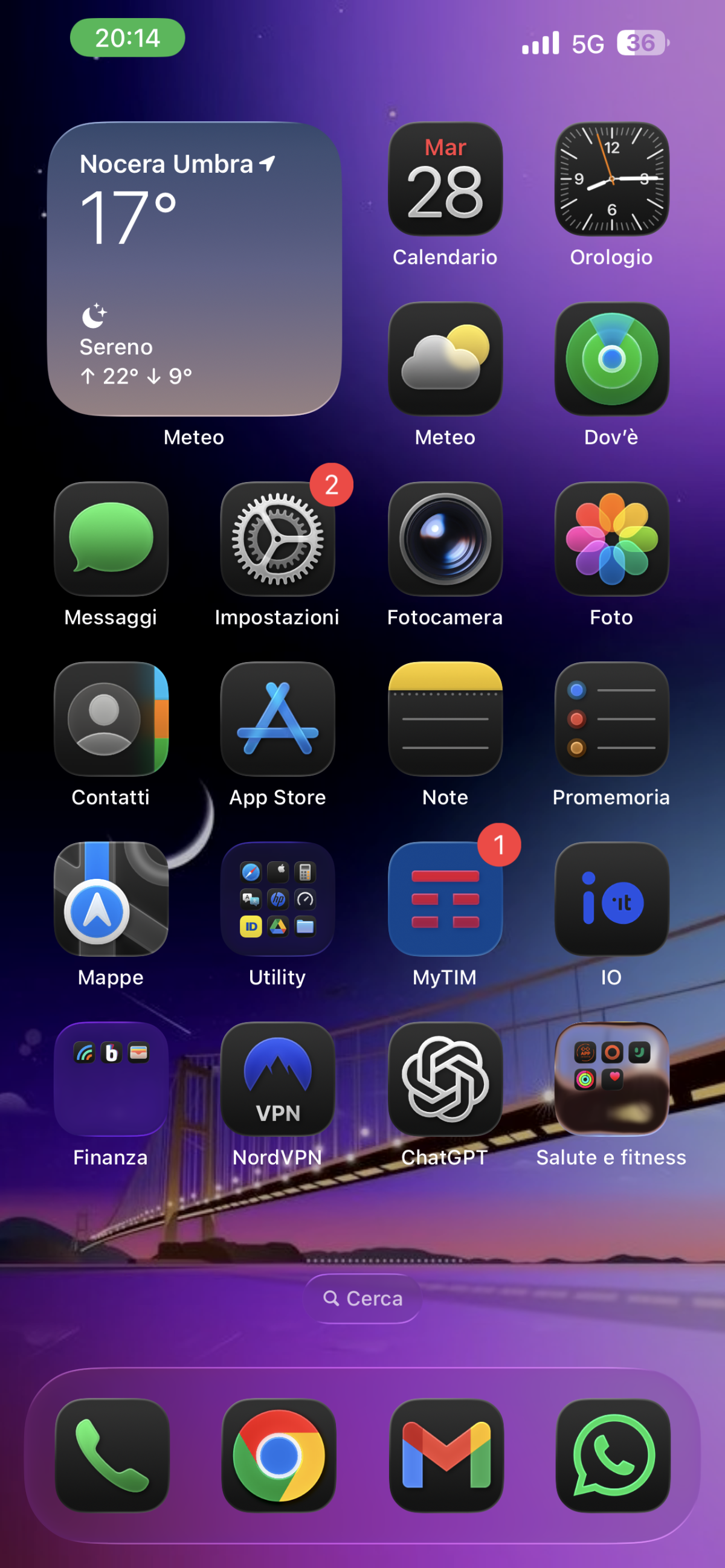Open the Dov'è app
Screen dimensions: 725x1568
[x=612, y=359]
